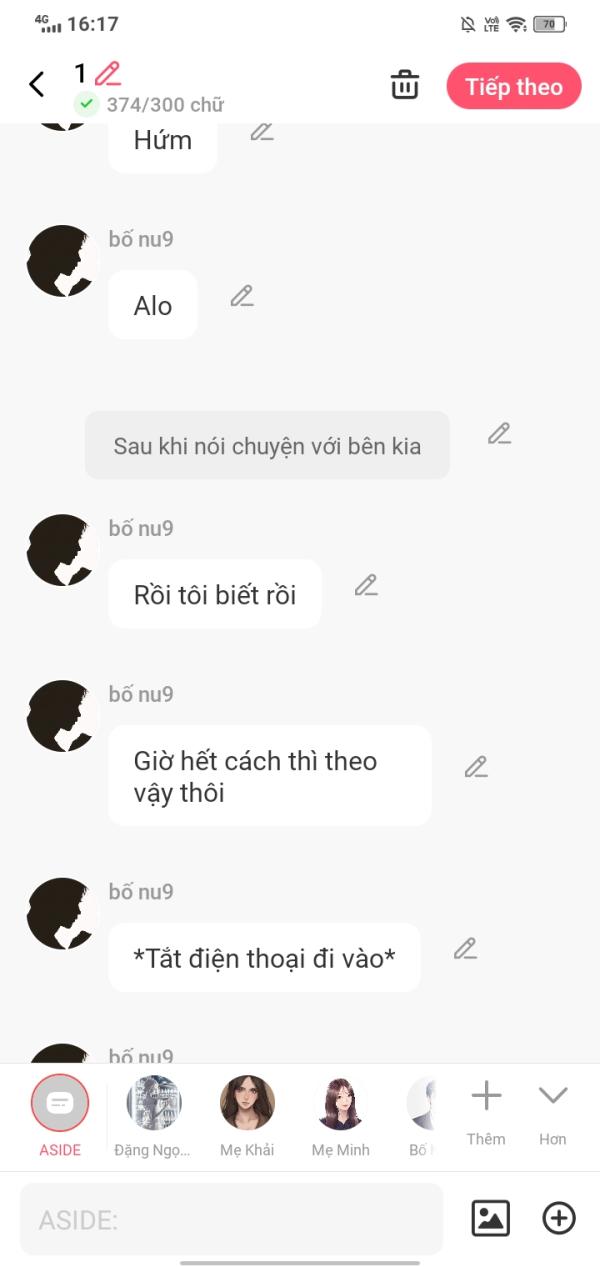Edit the "Hứm" message

[262, 131]
